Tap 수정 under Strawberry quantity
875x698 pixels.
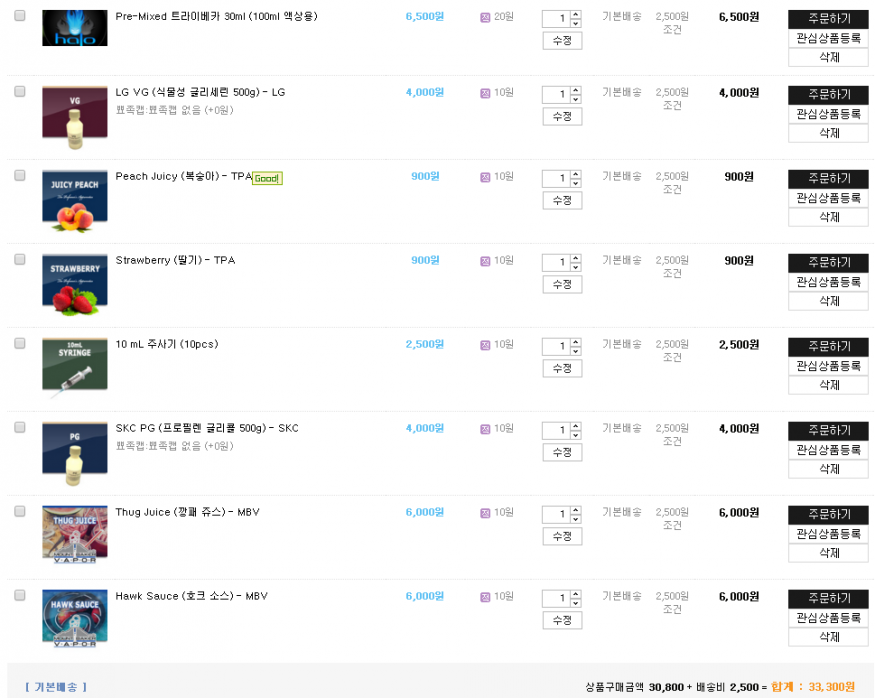click(x=561, y=284)
